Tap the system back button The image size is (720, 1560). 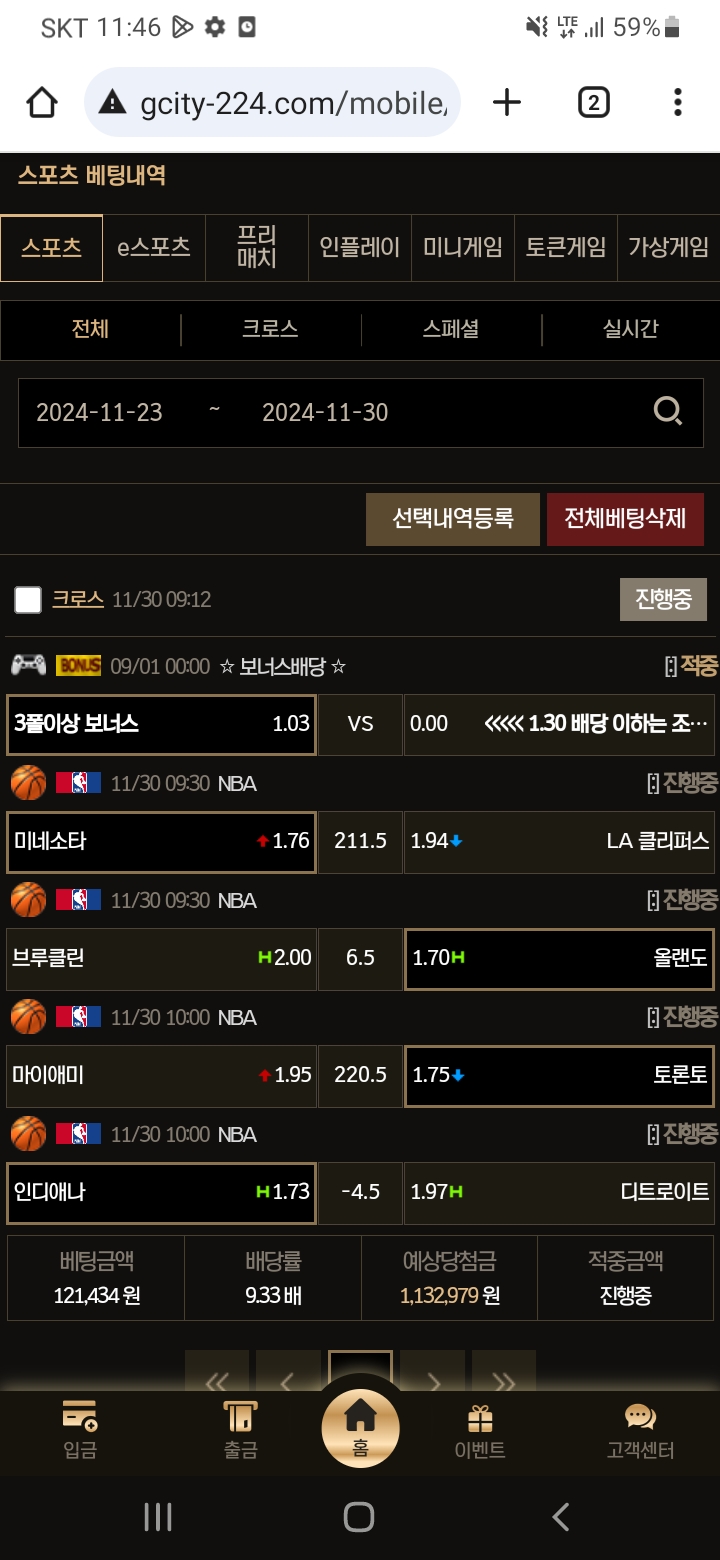[561, 1517]
